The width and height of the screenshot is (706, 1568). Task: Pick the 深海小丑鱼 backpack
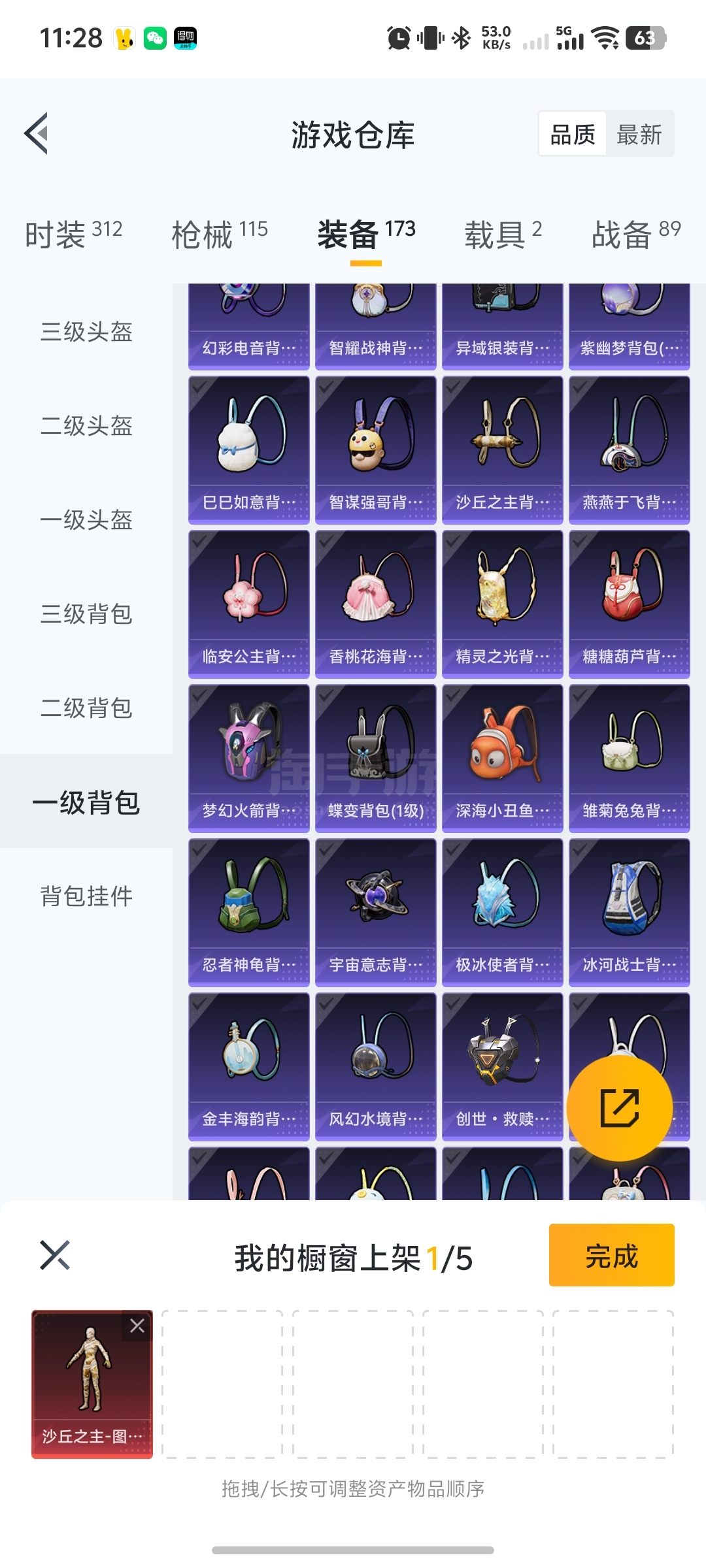(502, 758)
